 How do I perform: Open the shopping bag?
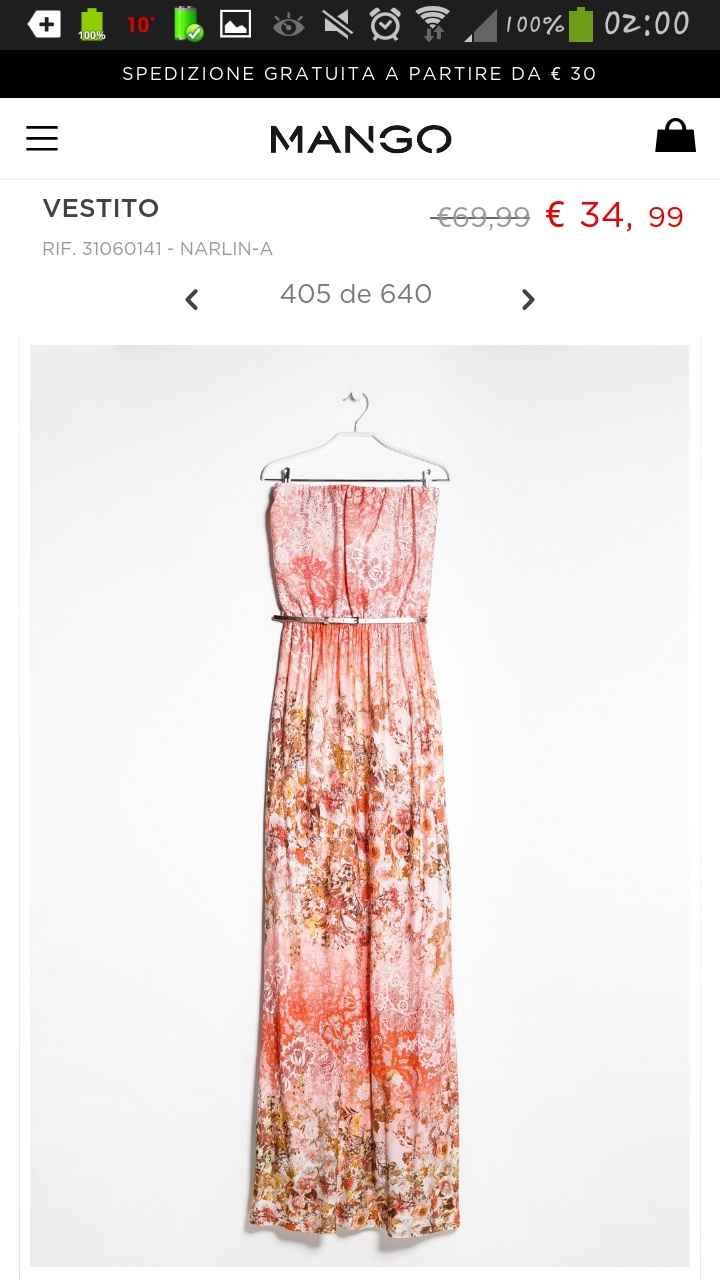pyautogui.click(x=675, y=134)
